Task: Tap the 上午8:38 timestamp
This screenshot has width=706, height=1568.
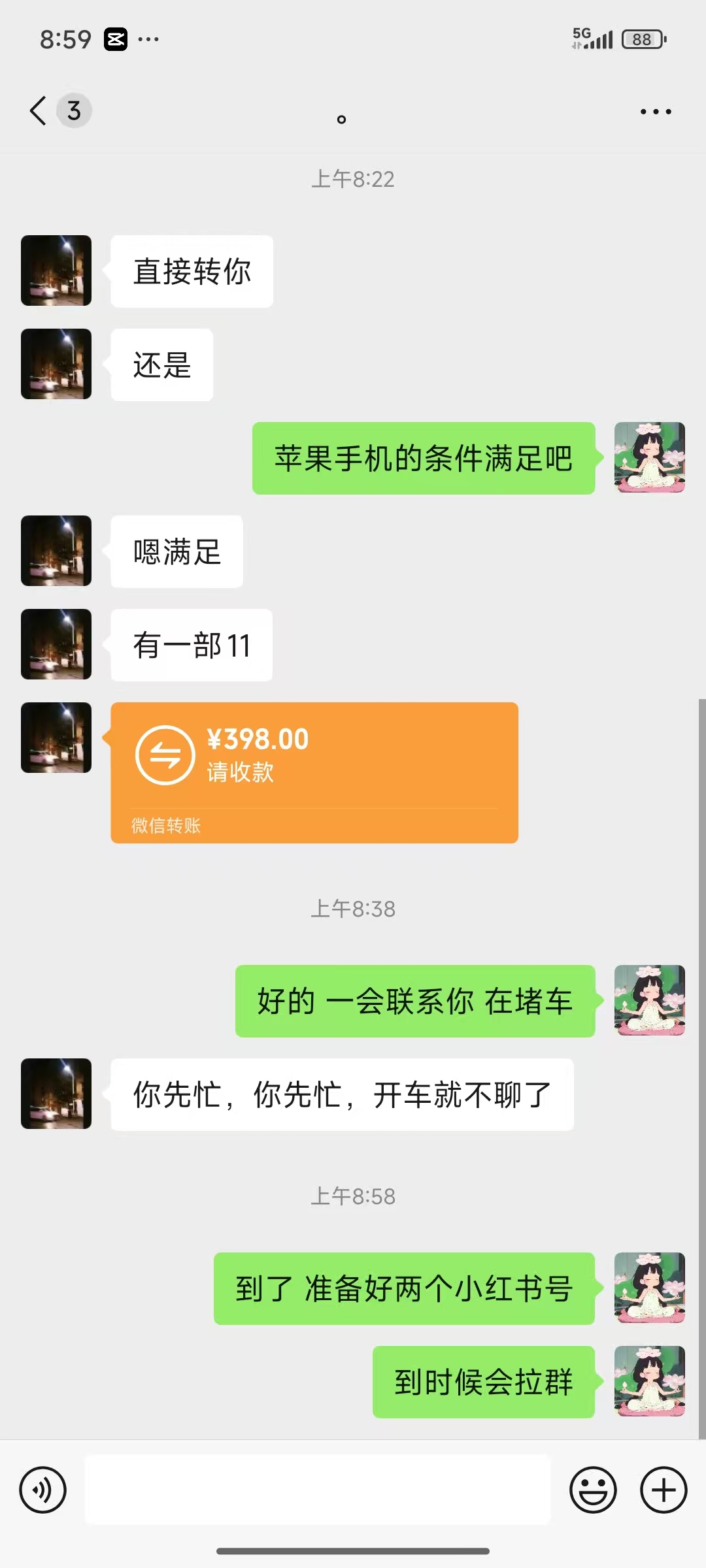Action: (353, 908)
